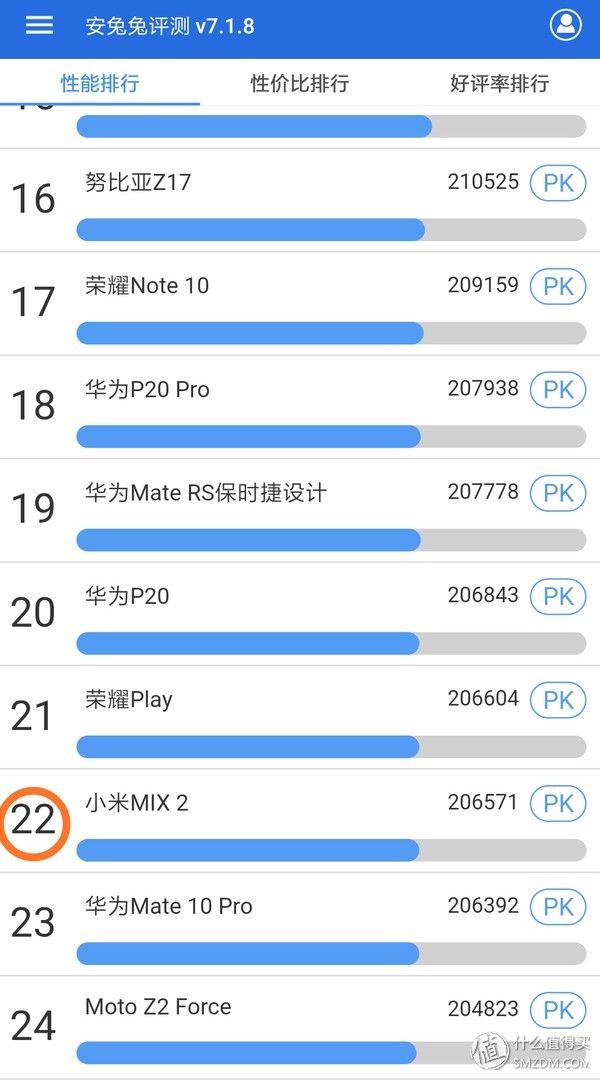Tap PK beside 荣耀Play
Screen dimensions: 600x1080
tap(558, 700)
